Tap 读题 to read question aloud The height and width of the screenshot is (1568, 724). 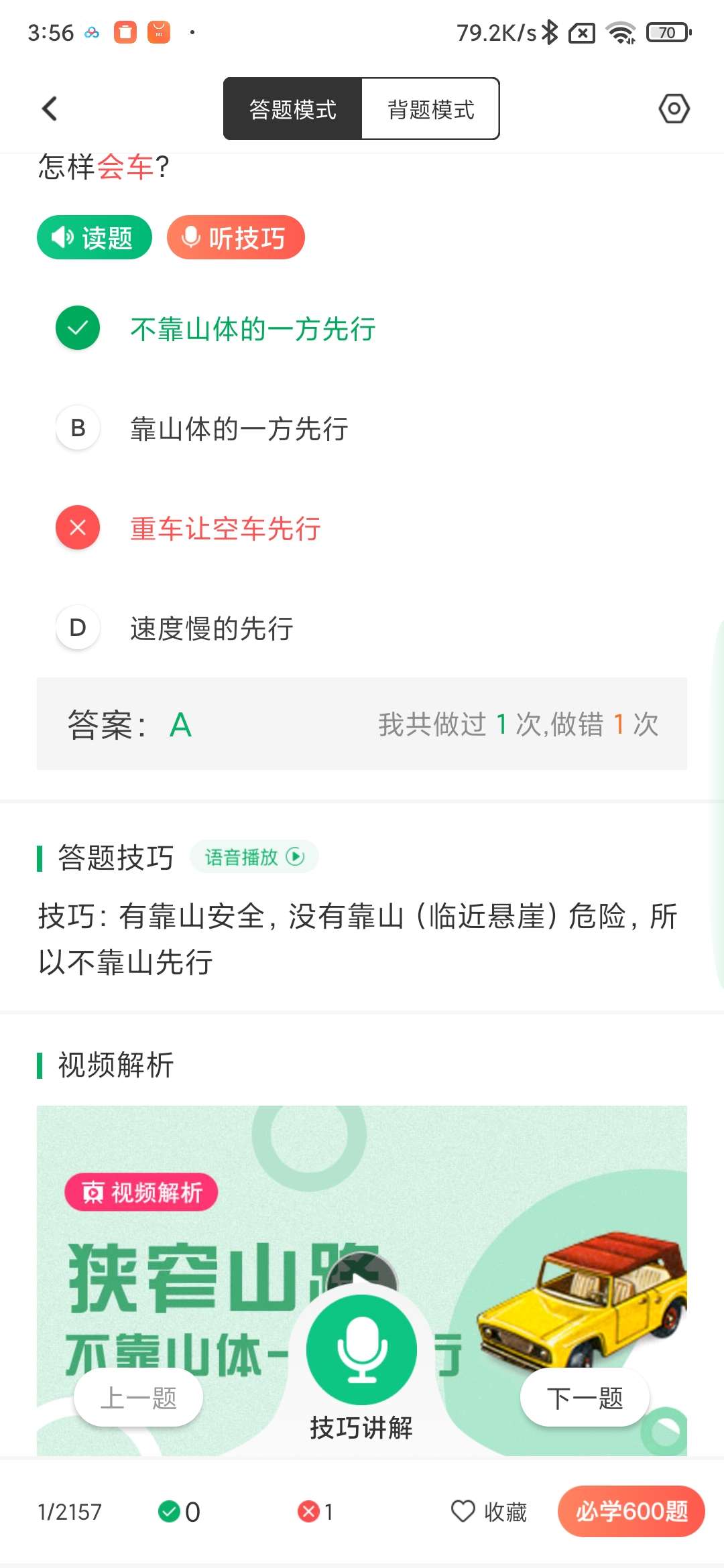pyautogui.click(x=95, y=237)
